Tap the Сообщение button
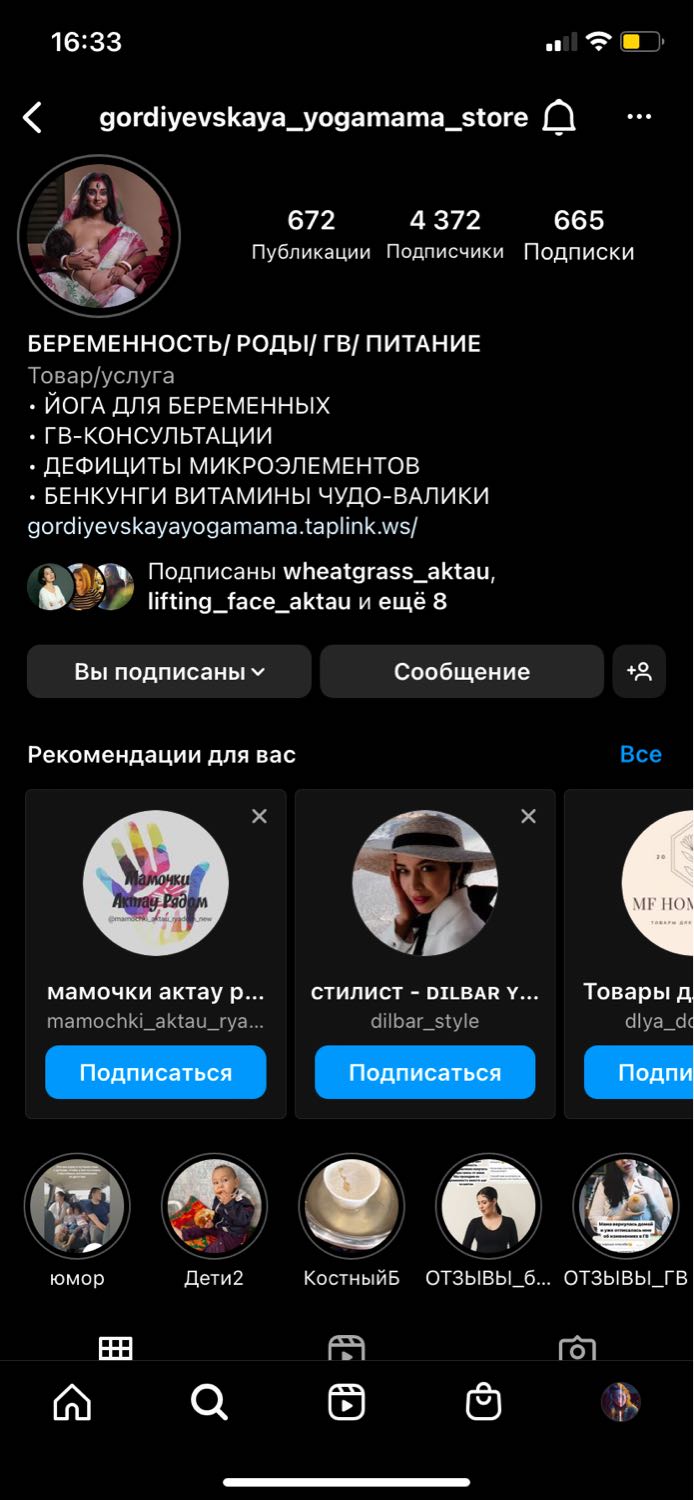 point(462,671)
